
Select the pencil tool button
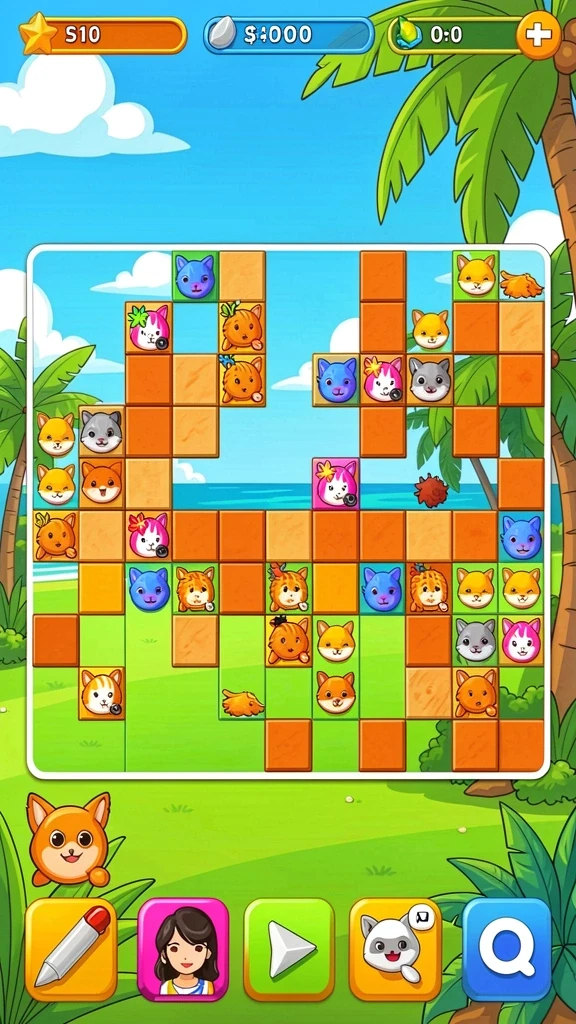[x=71, y=950]
